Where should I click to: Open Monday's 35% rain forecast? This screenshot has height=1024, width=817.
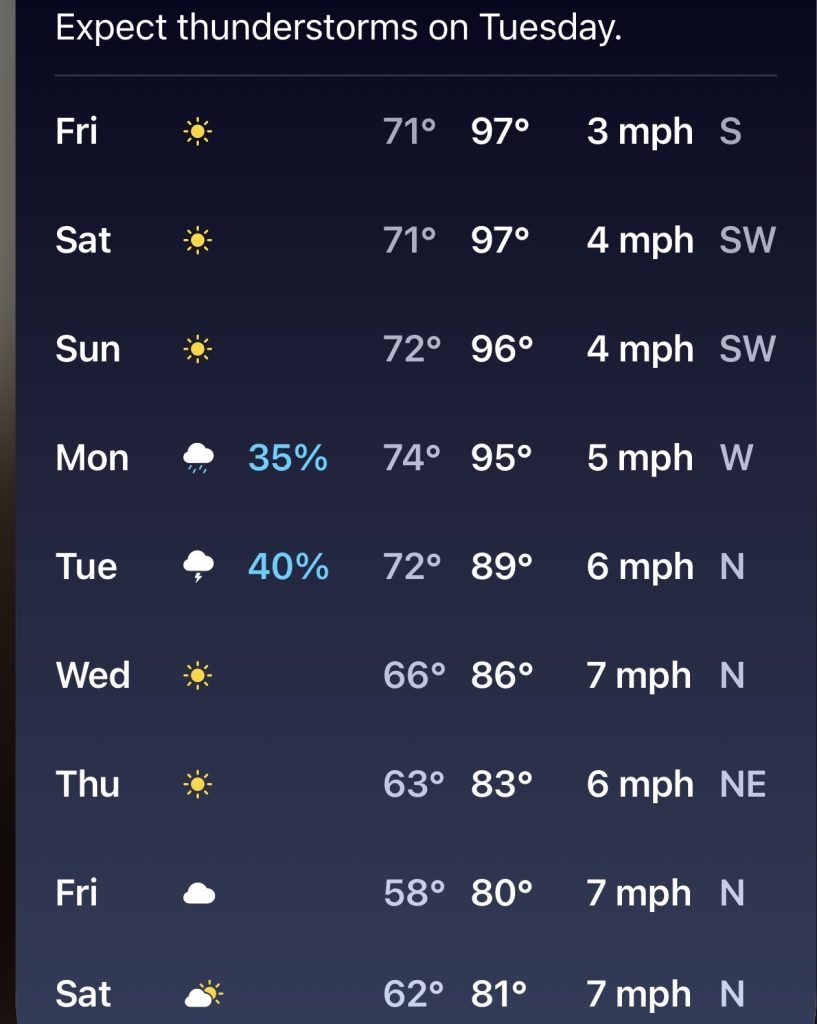pos(416,458)
